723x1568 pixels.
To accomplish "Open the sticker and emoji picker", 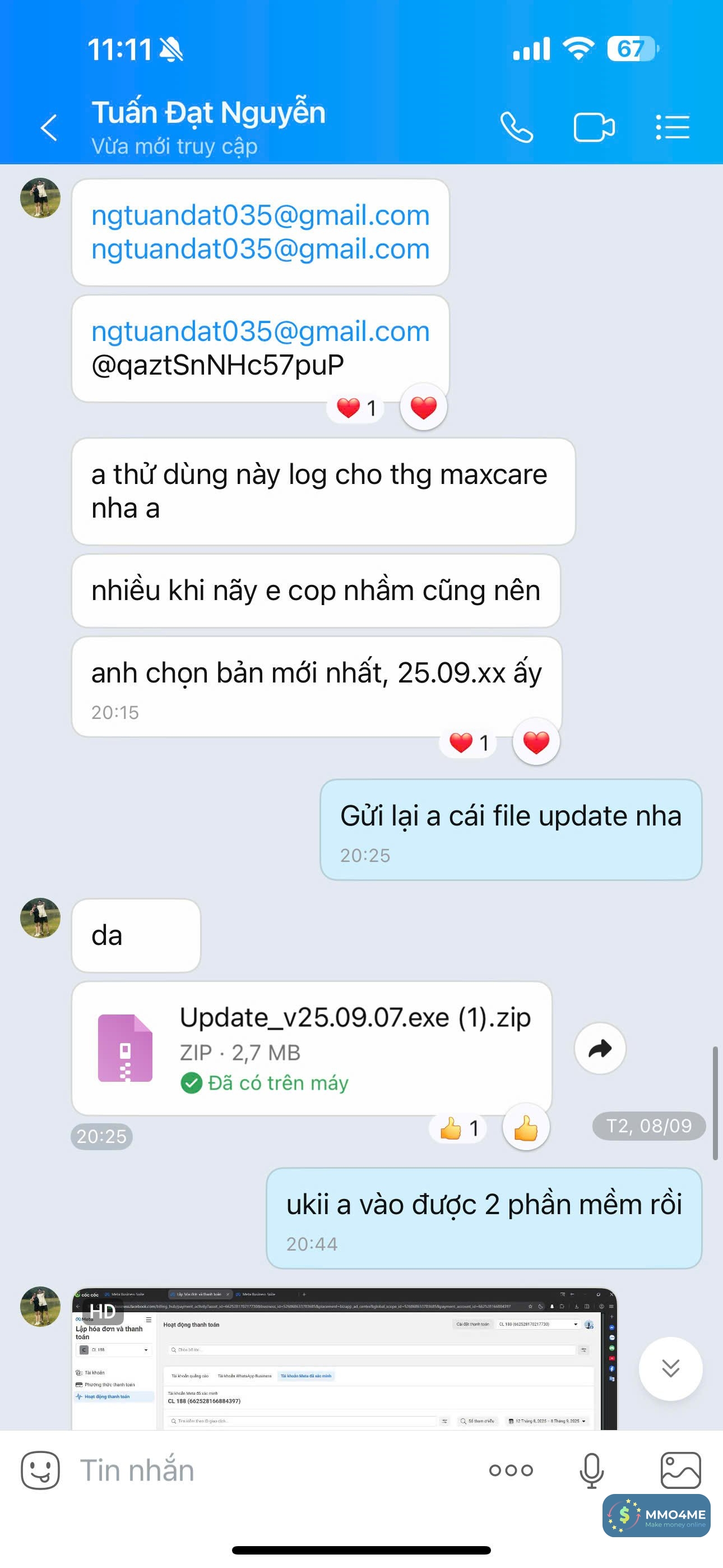I will pos(41,1470).
